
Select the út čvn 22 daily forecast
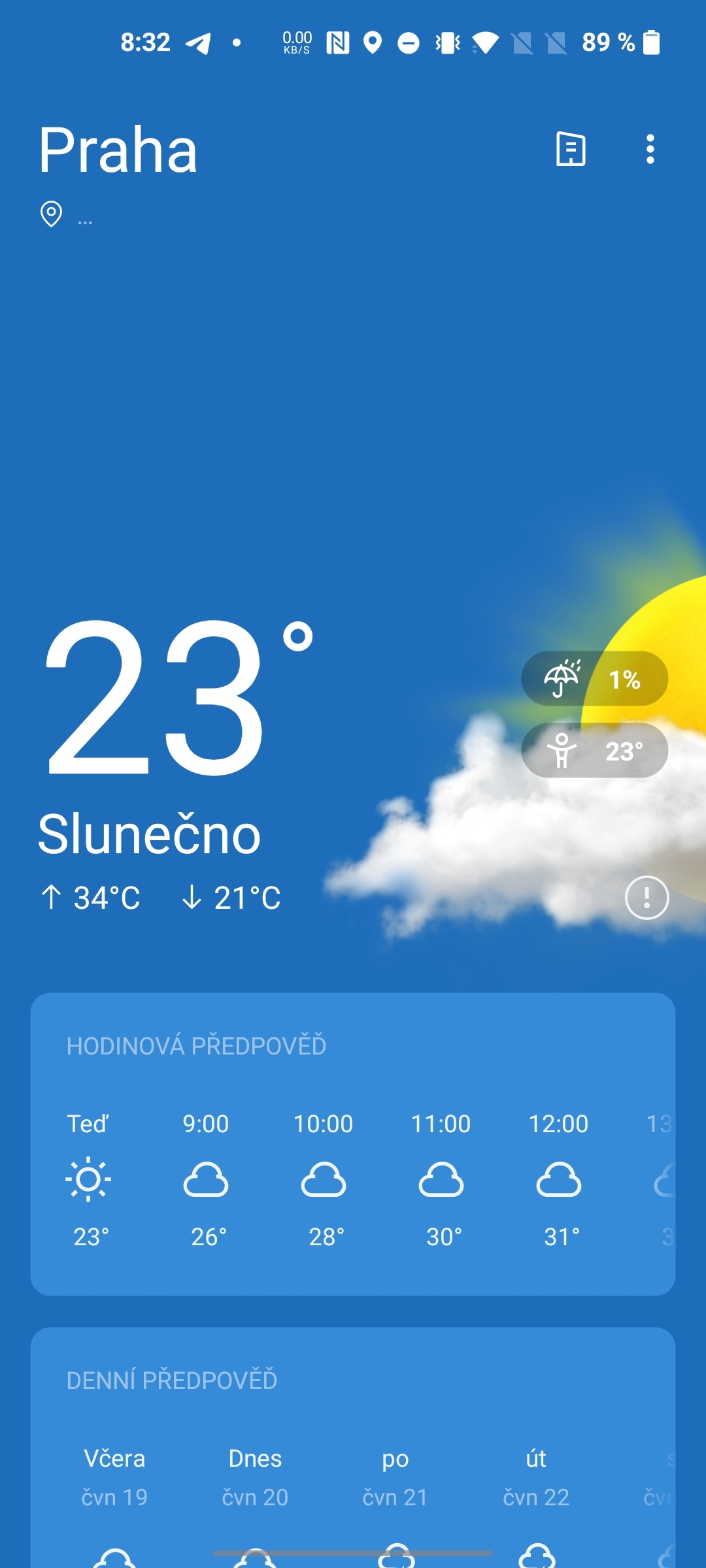(x=536, y=1477)
